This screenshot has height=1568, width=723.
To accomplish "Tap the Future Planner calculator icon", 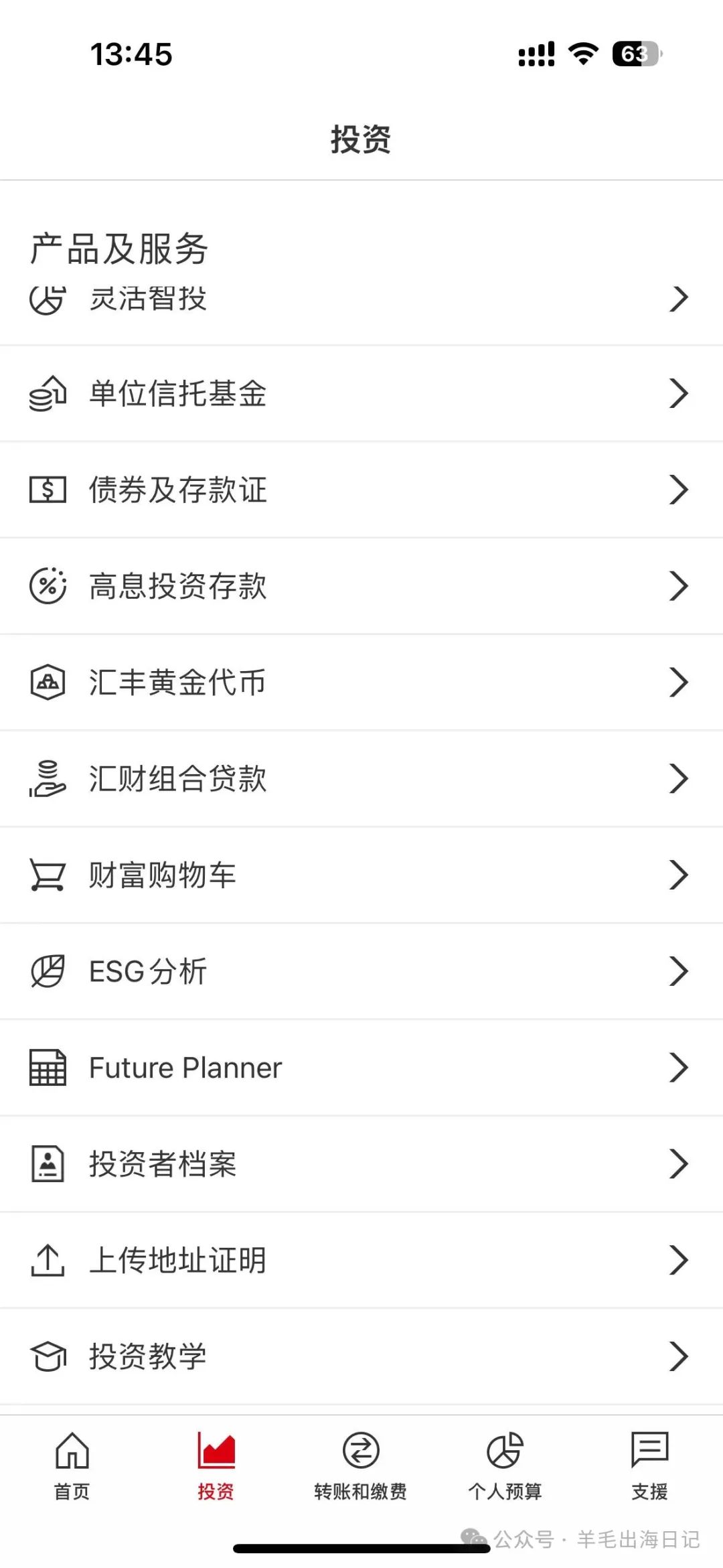I will coord(47,1067).
